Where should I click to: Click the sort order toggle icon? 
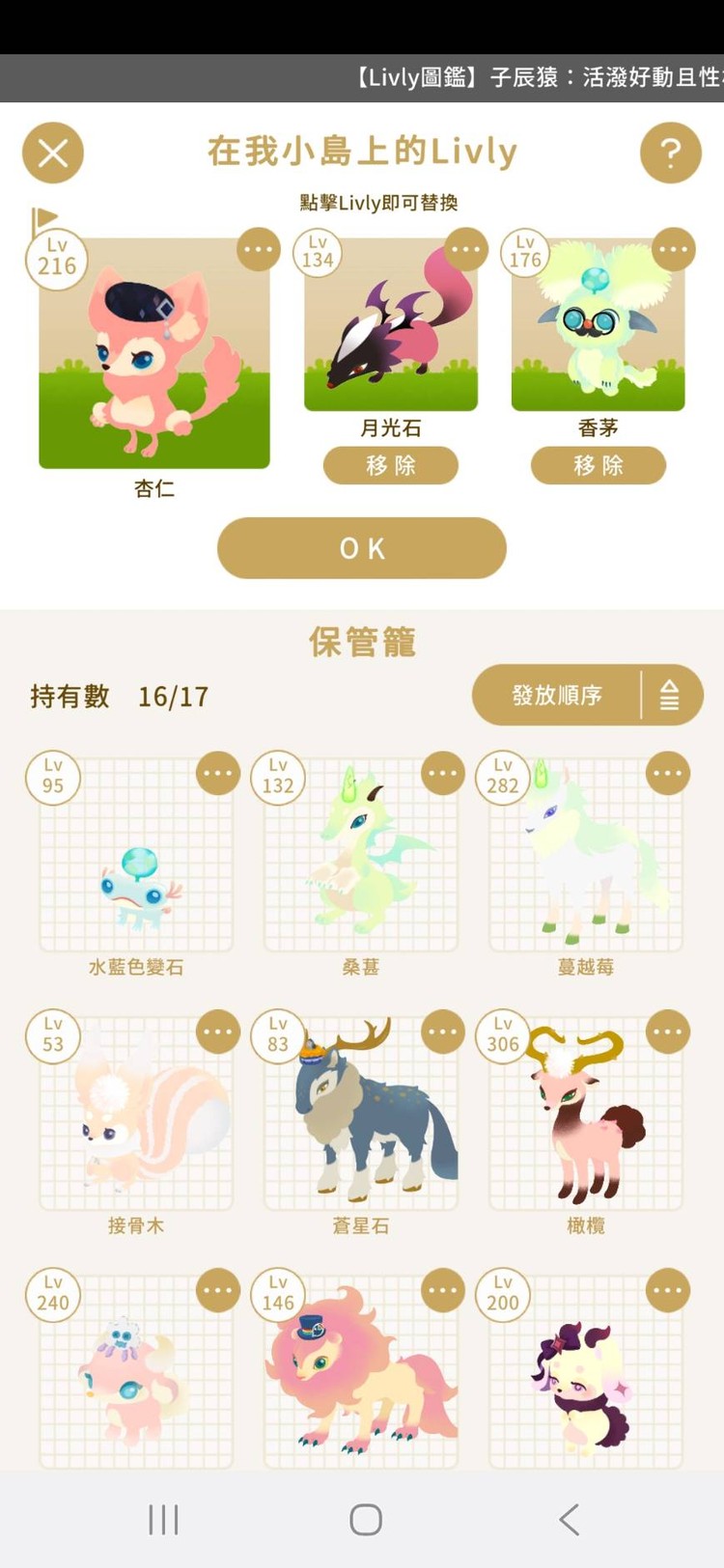click(669, 696)
